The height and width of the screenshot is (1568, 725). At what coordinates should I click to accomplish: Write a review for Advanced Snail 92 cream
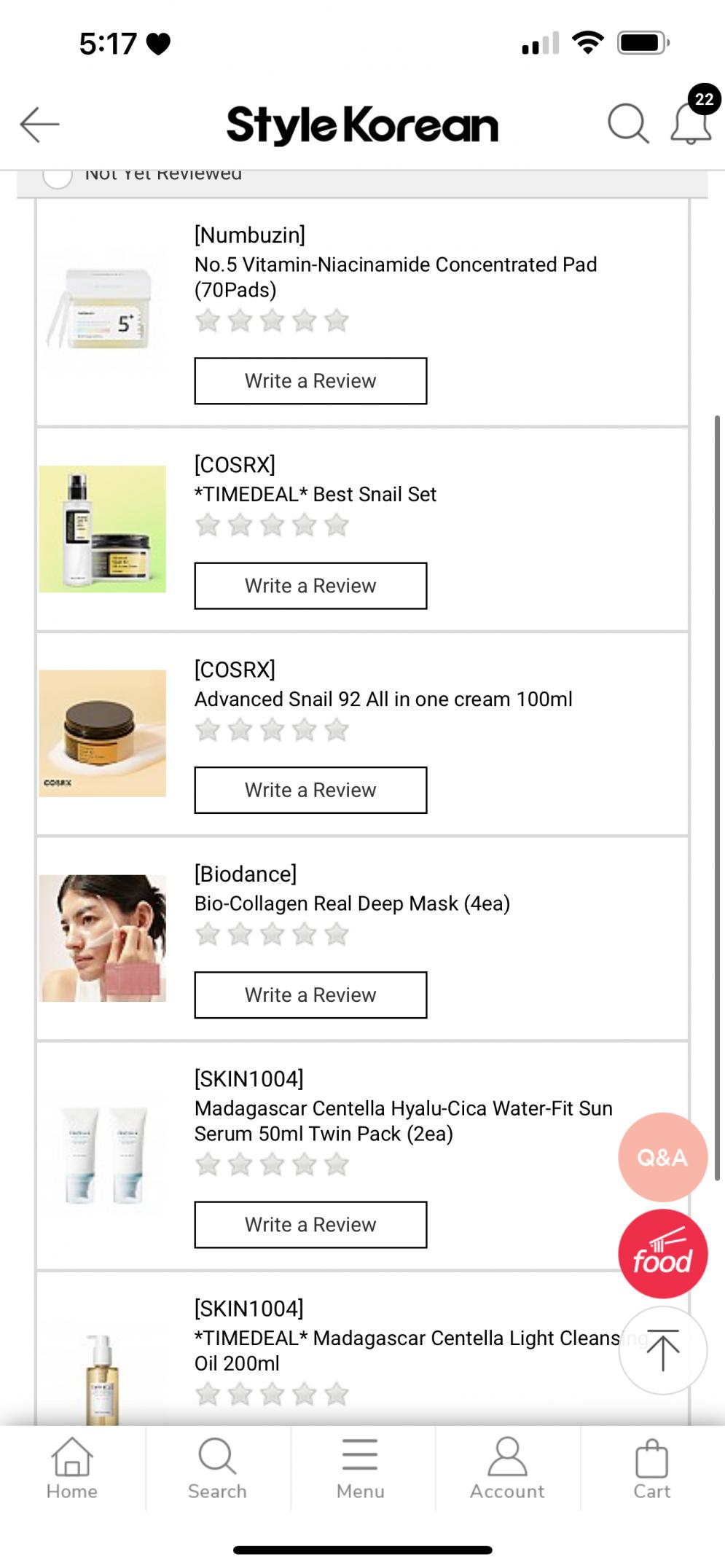[310, 791]
